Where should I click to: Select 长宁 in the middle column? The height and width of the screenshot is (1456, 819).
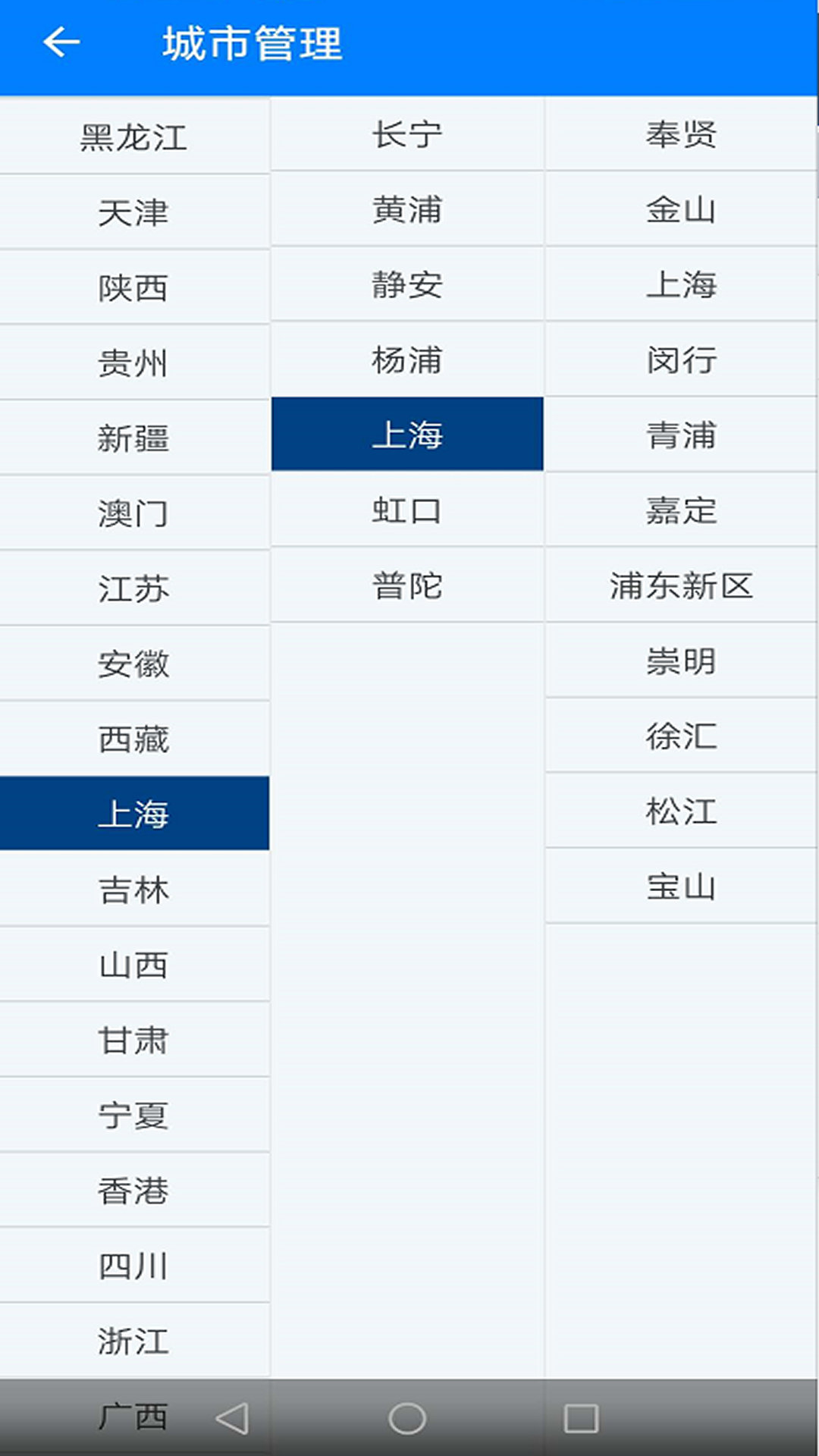(x=407, y=134)
